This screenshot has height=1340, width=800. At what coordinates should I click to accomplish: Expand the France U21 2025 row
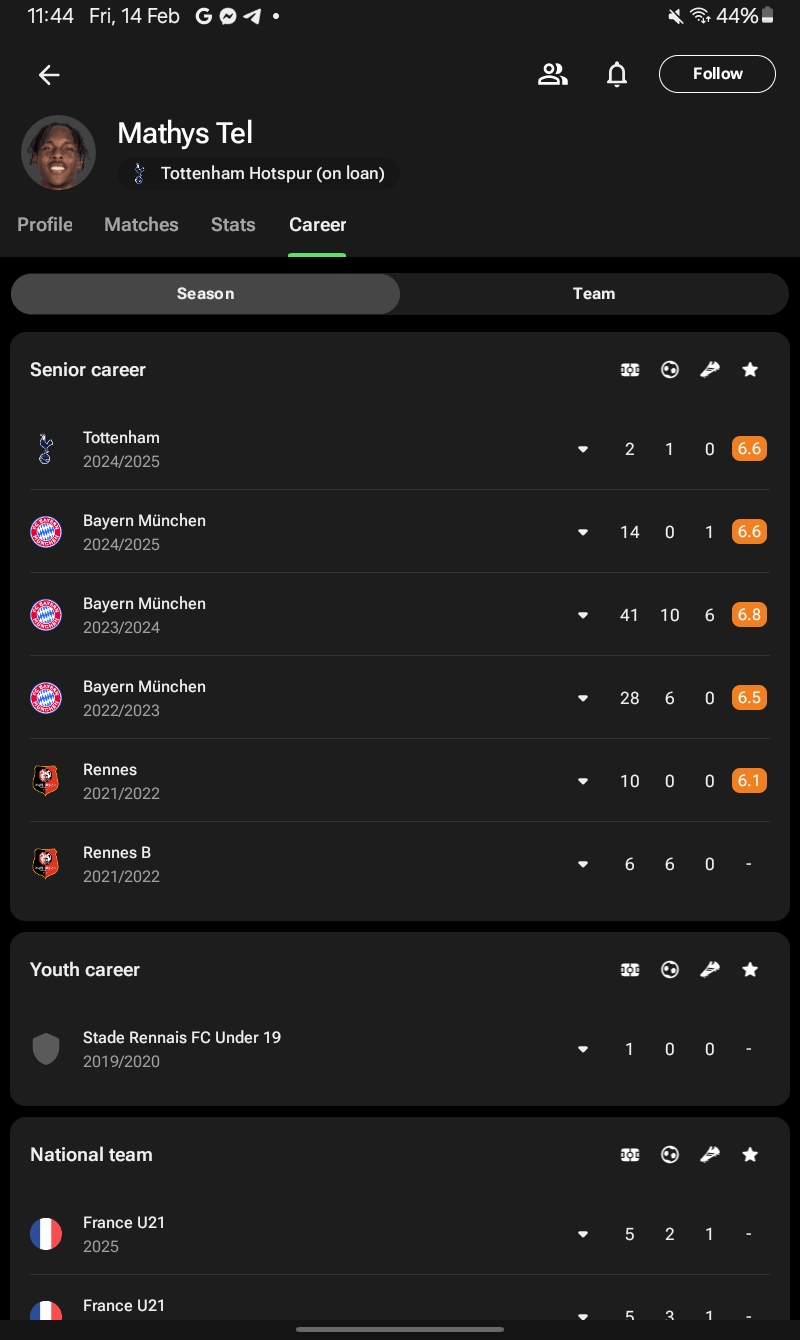coord(400,1234)
